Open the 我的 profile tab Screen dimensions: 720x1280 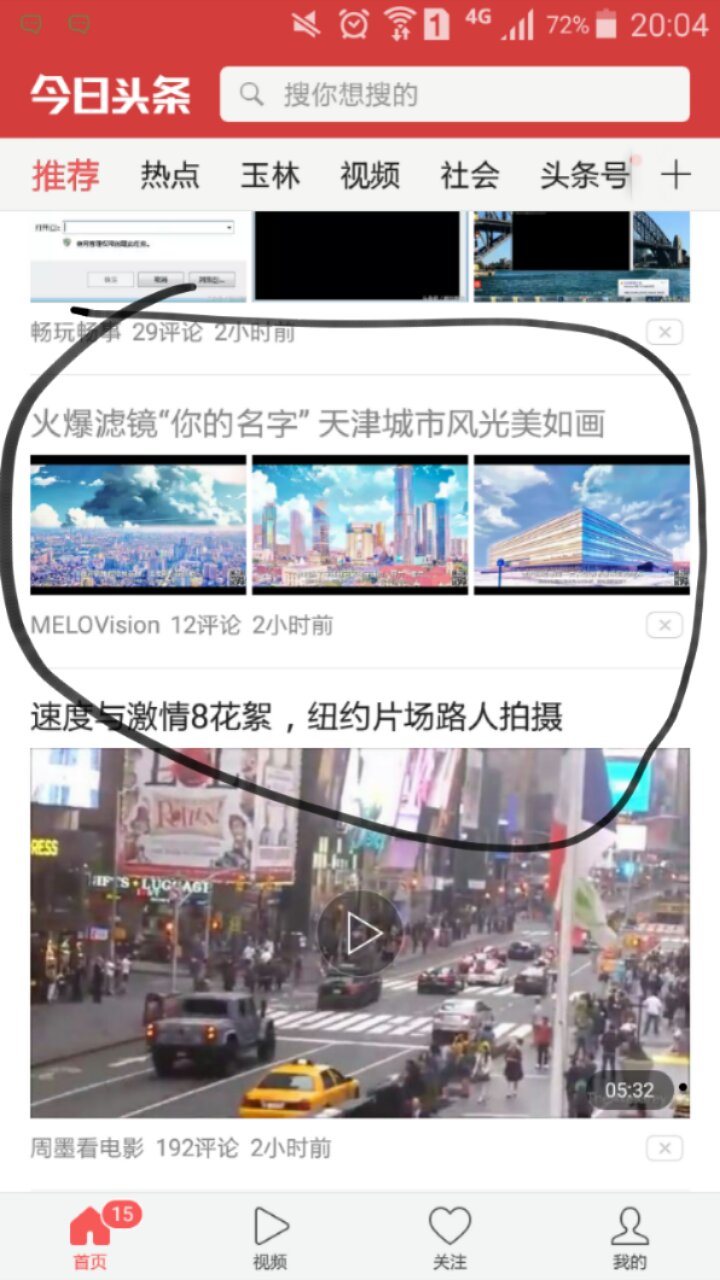pyautogui.click(x=629, y=1236)
